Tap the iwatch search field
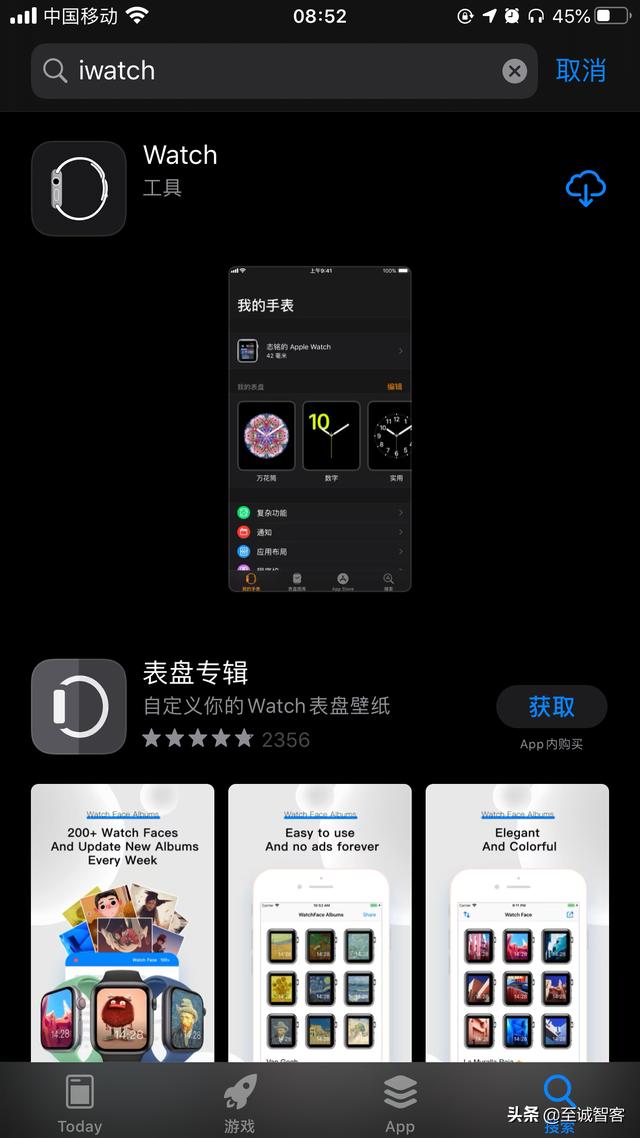The image size is (640, 1138). coord(284,70)
